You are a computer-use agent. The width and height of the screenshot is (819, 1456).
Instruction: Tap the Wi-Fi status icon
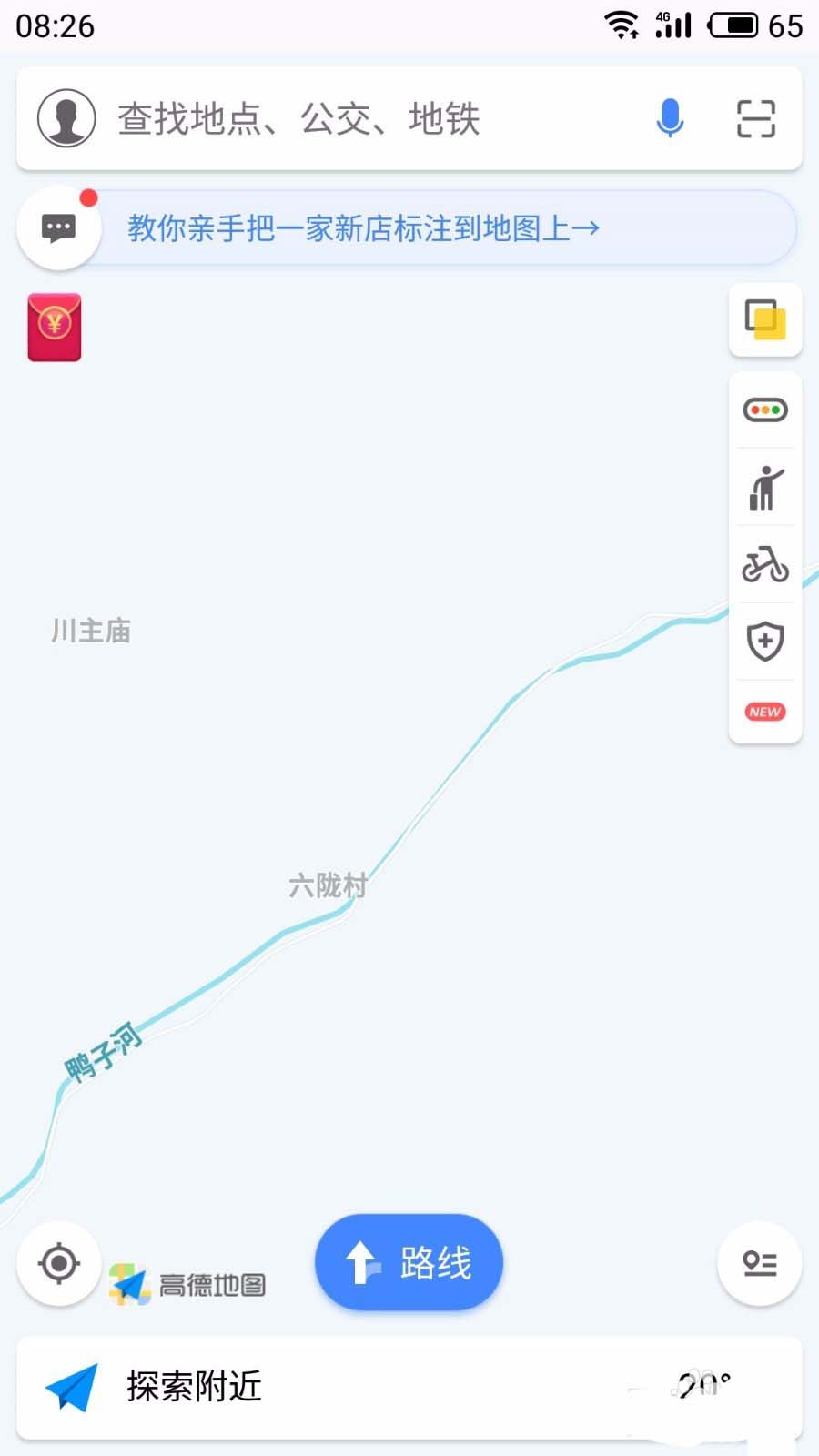(622, 25)
